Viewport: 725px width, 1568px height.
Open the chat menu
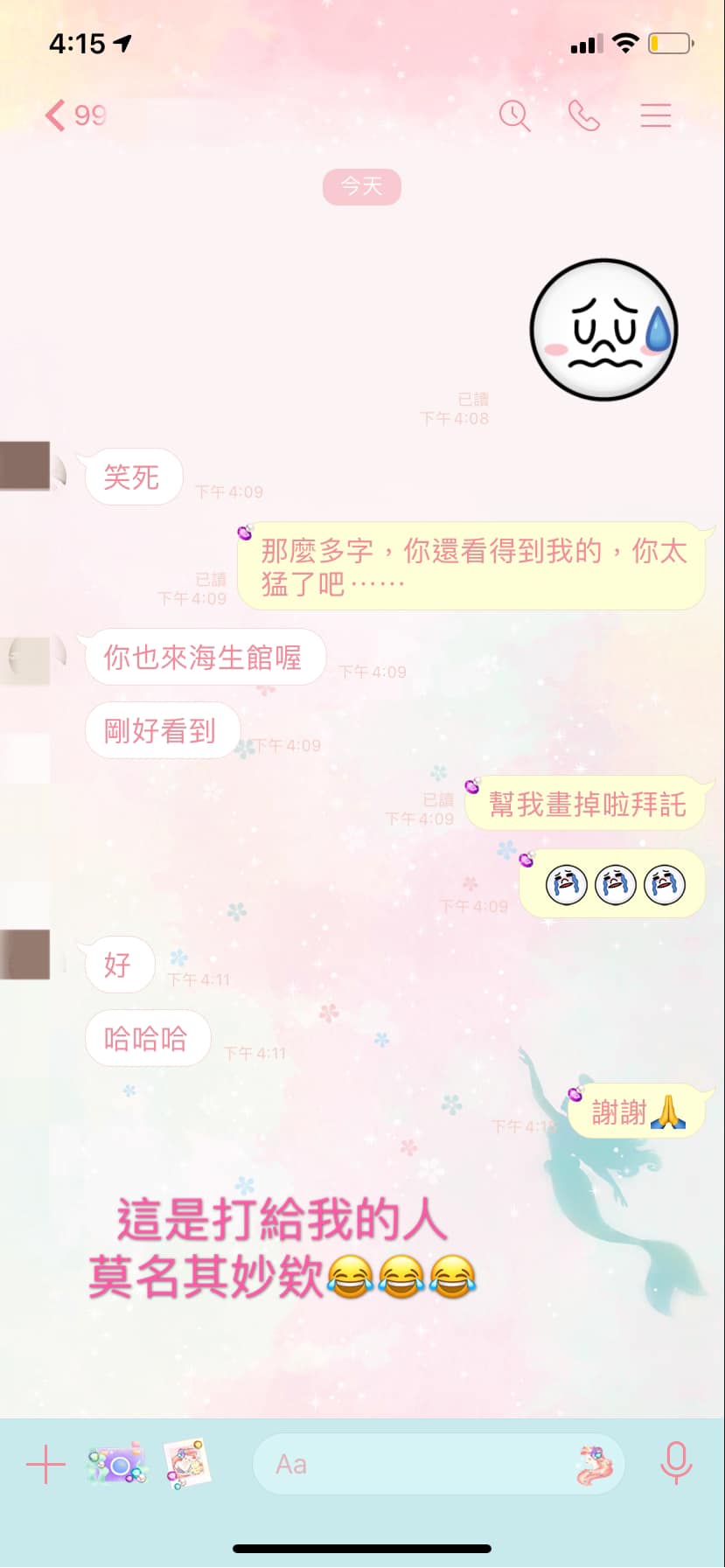point(655,115)
